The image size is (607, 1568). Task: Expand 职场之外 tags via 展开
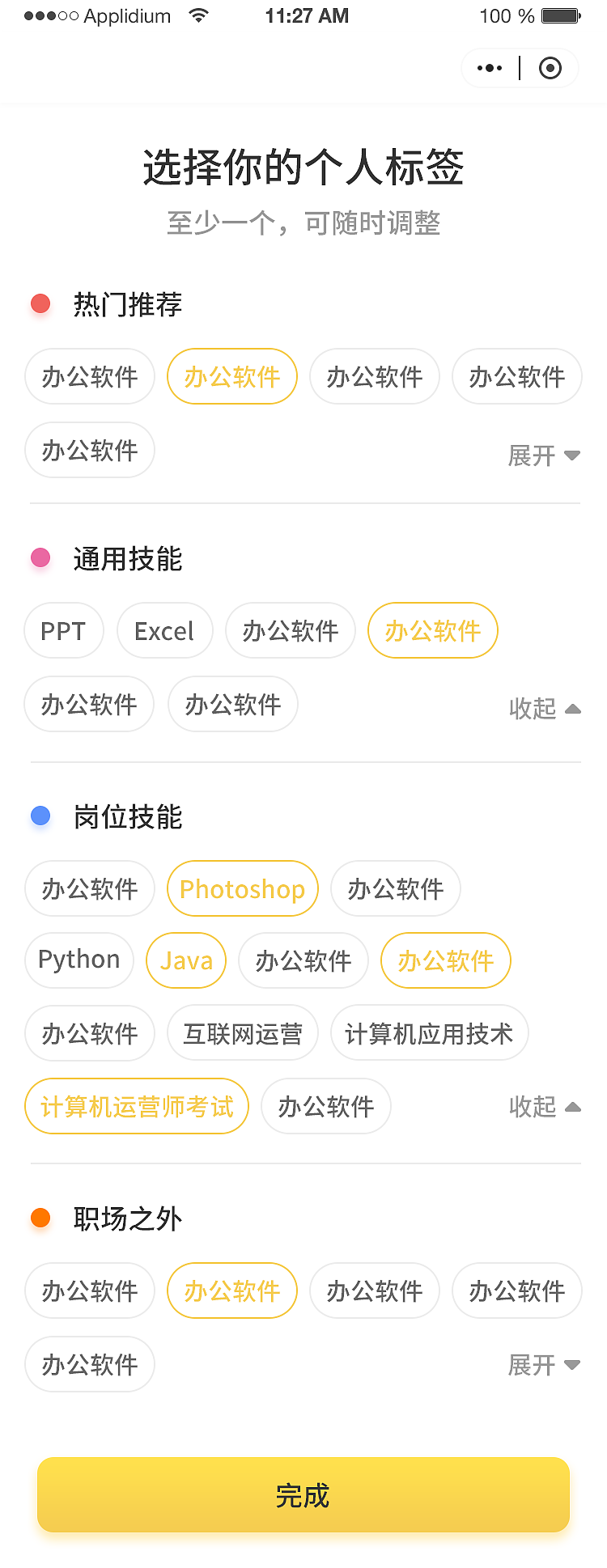[544, 1365]
